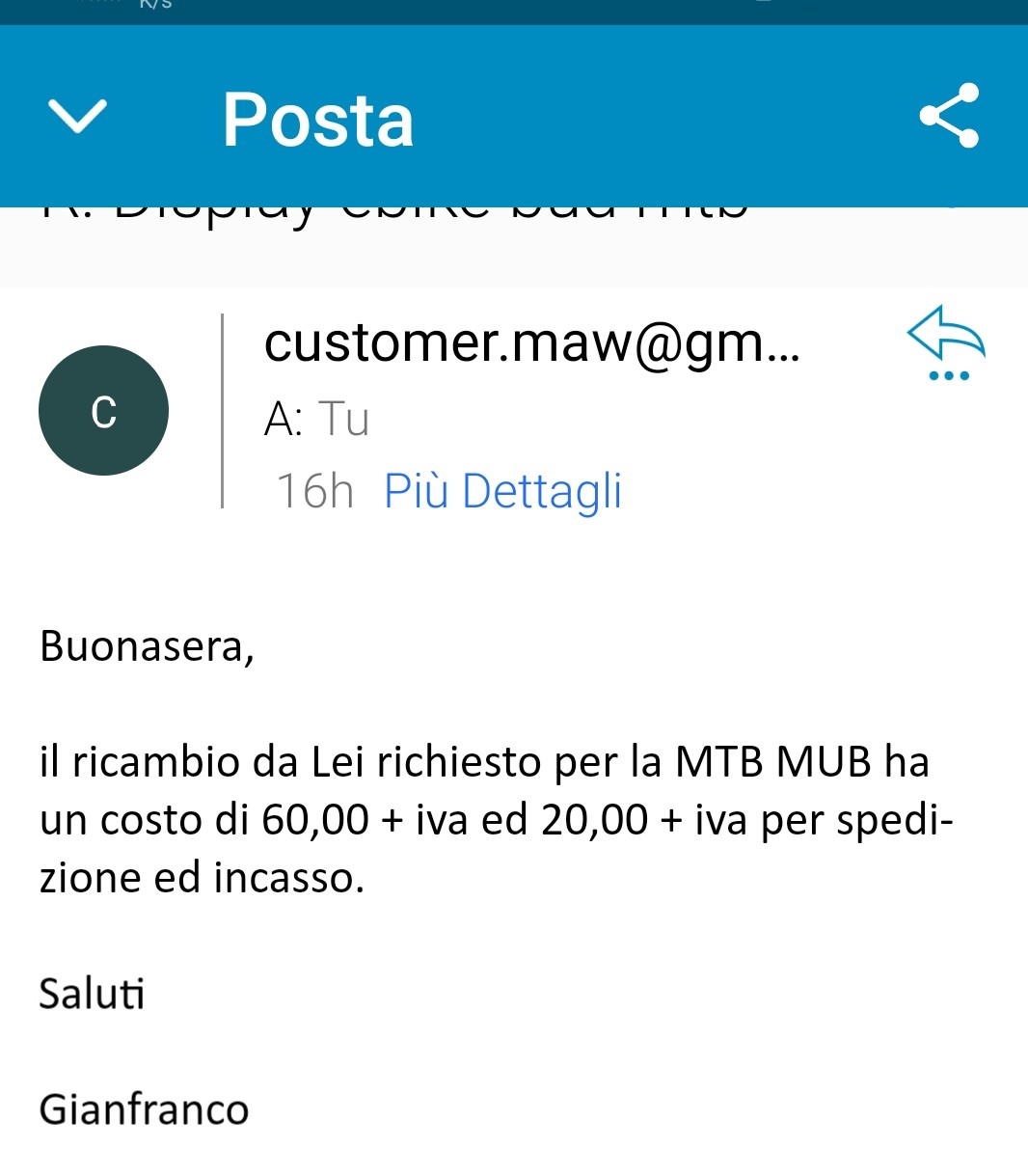1028x1176 pixels.
Task: Open the sender avatar C
Action: point(104,411)
